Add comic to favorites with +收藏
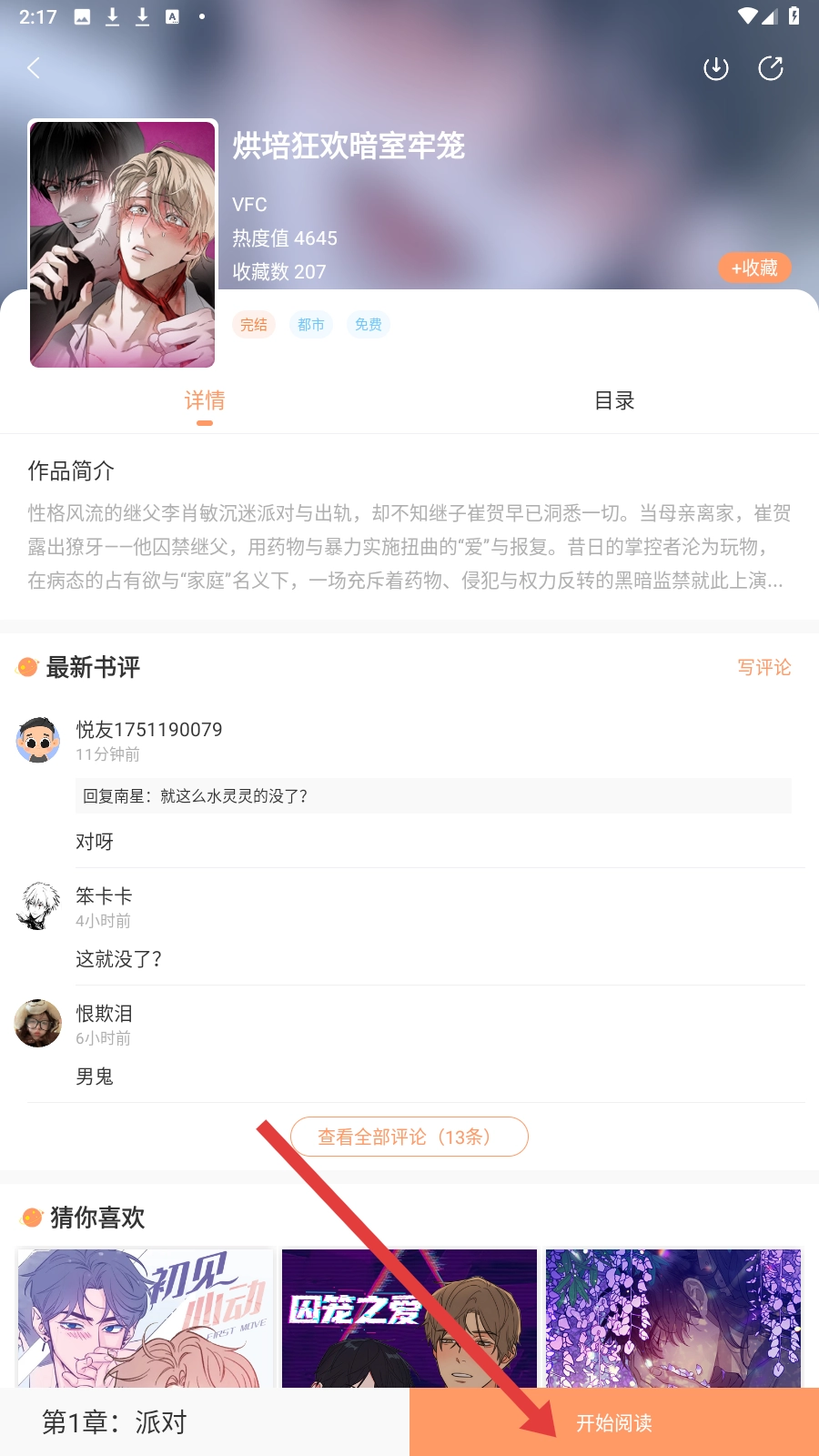 pyautogui.click(x=754, y=268)
